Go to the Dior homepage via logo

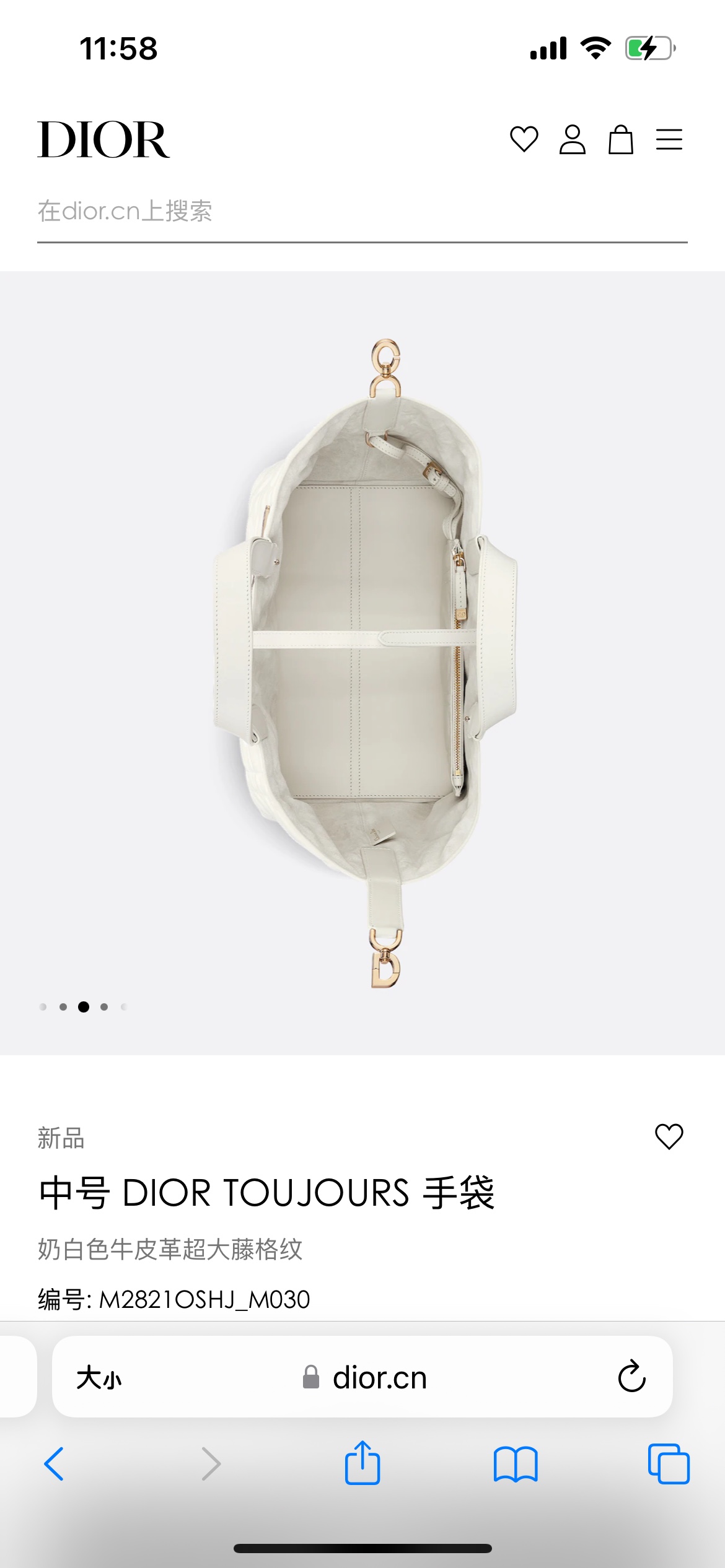pyautogui.click(x=103, y=139)
